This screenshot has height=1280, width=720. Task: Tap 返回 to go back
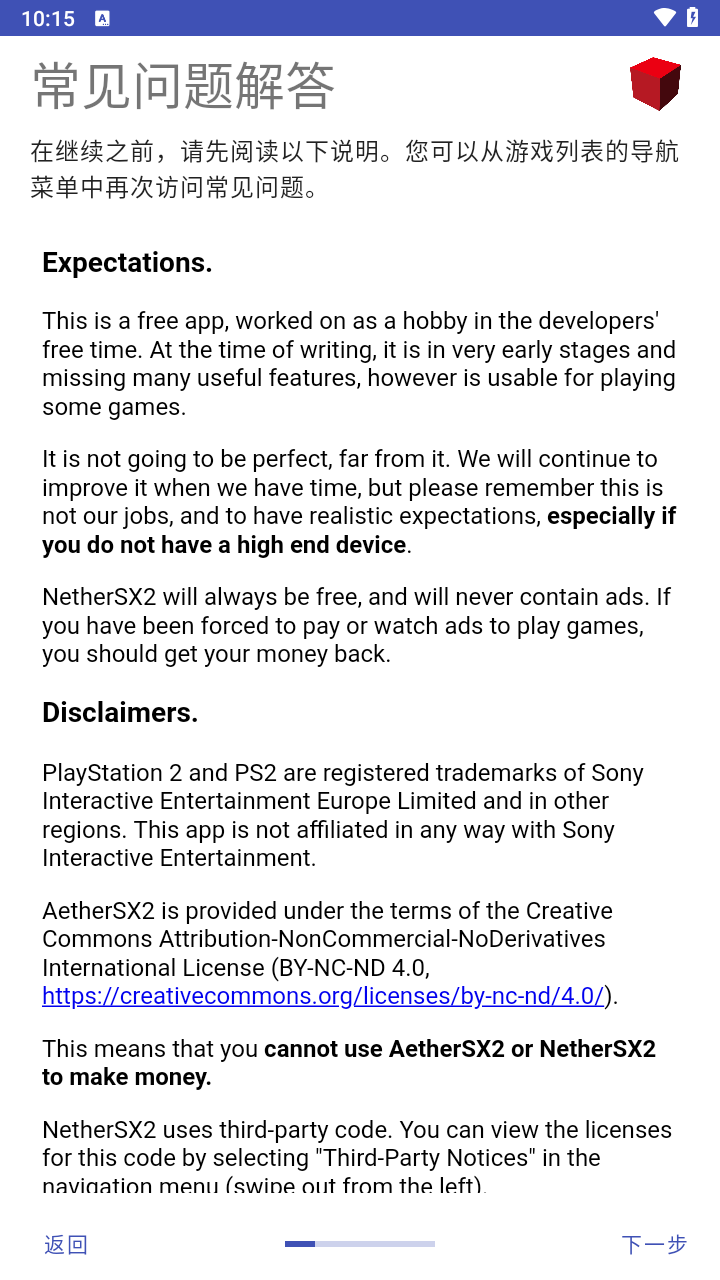[x=66, y=1244]
